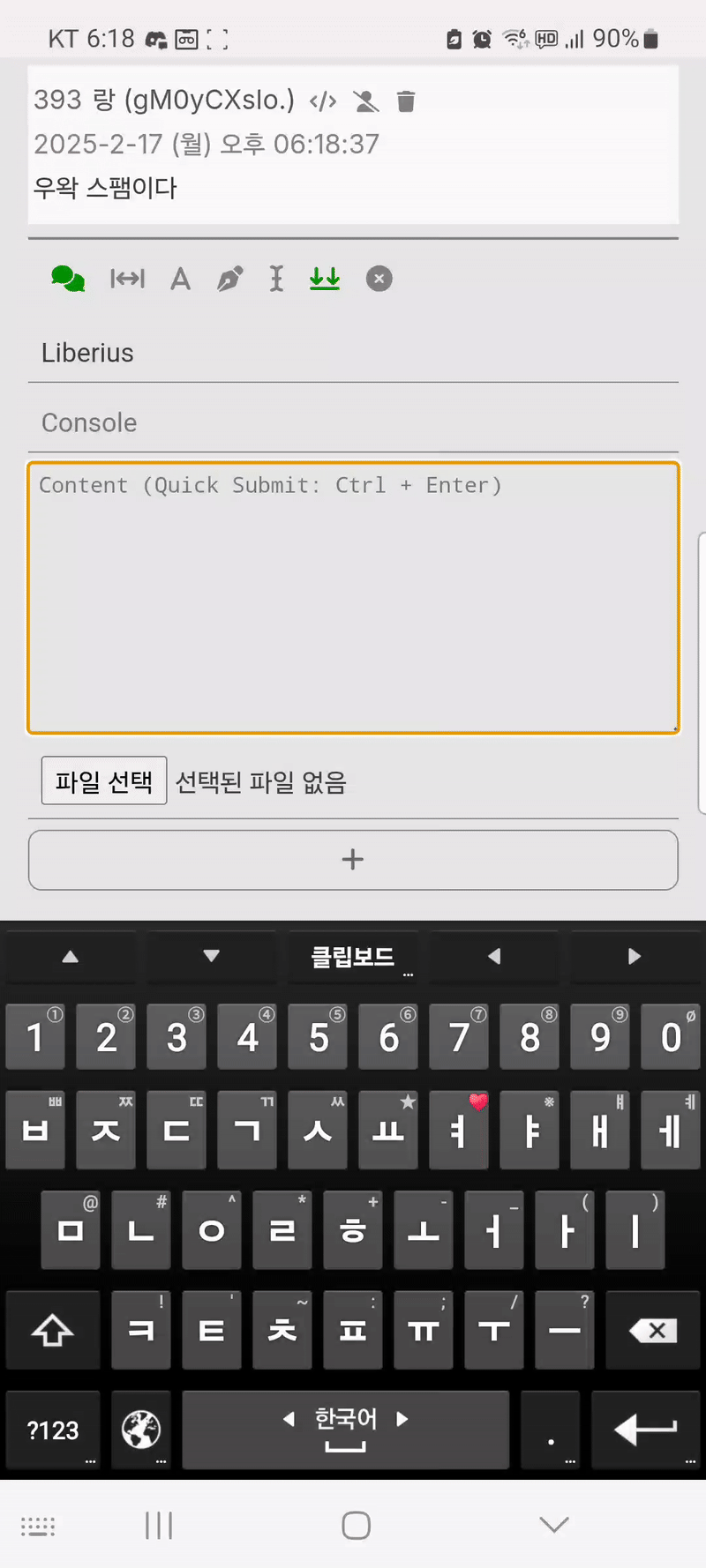Hide keyboard with down chevron
This screenshot has width=706, height=1568.
(x=554, y=1525)
